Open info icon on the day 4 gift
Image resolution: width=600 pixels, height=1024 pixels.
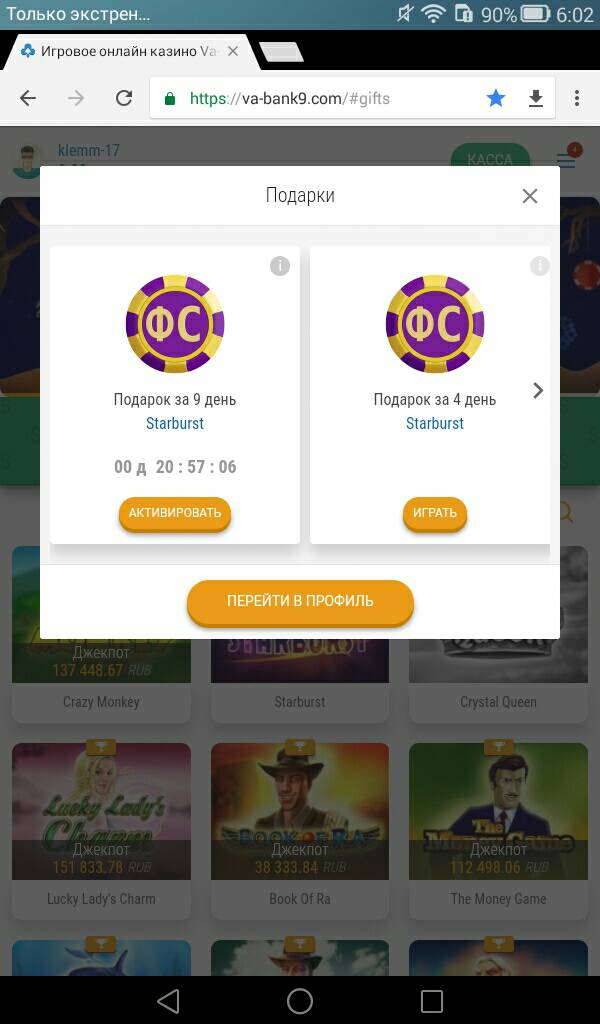pos(540,266)
